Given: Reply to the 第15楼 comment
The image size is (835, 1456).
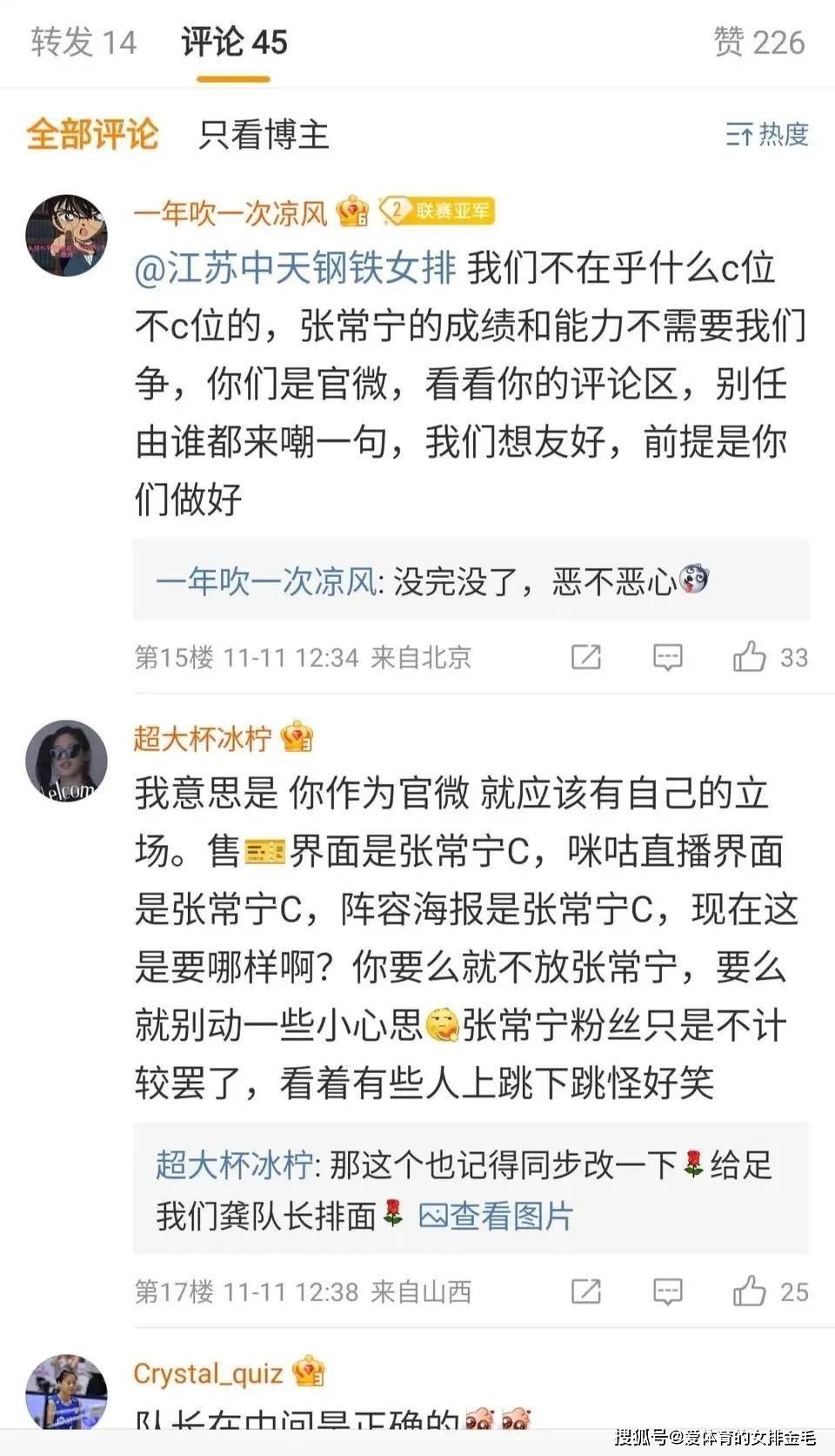Looking at the screenshot, I should point(667,657).
